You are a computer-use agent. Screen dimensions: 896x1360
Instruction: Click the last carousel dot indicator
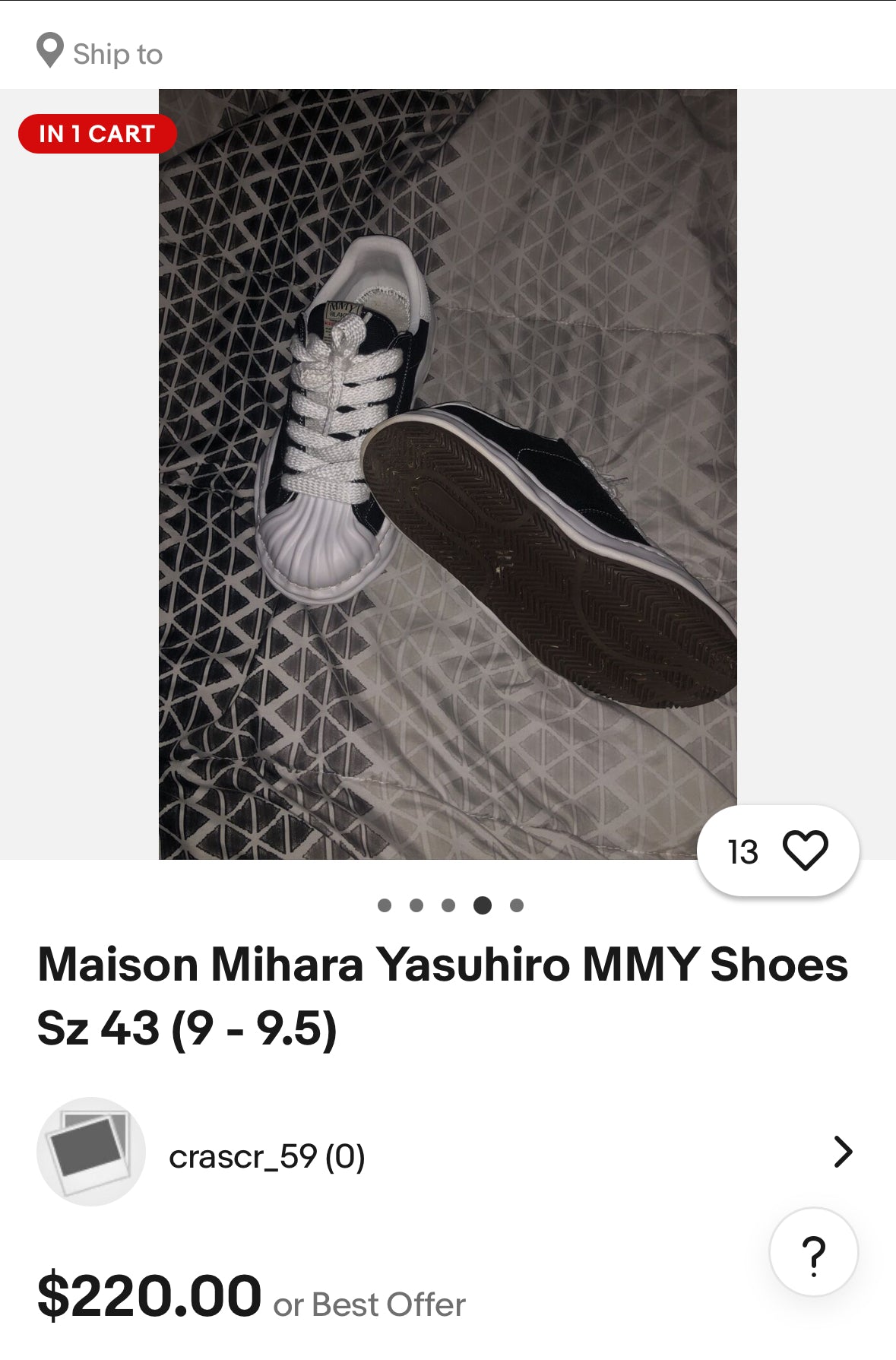pos(516,905)
